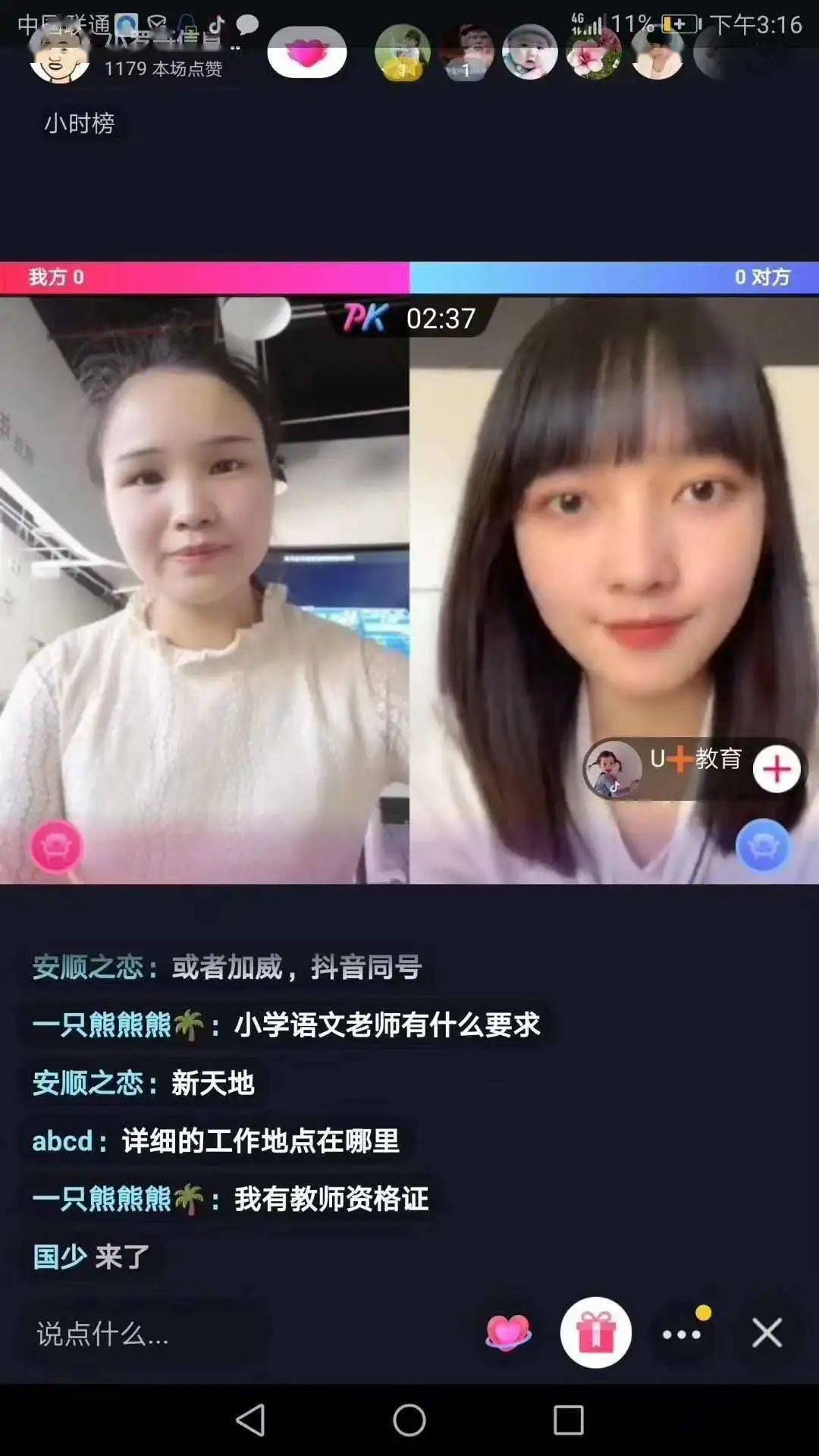Screen dimensions: 819x1456
Task: Open 一只熊熊熊's comment about 教师资格证
Action: [231, 1198]
